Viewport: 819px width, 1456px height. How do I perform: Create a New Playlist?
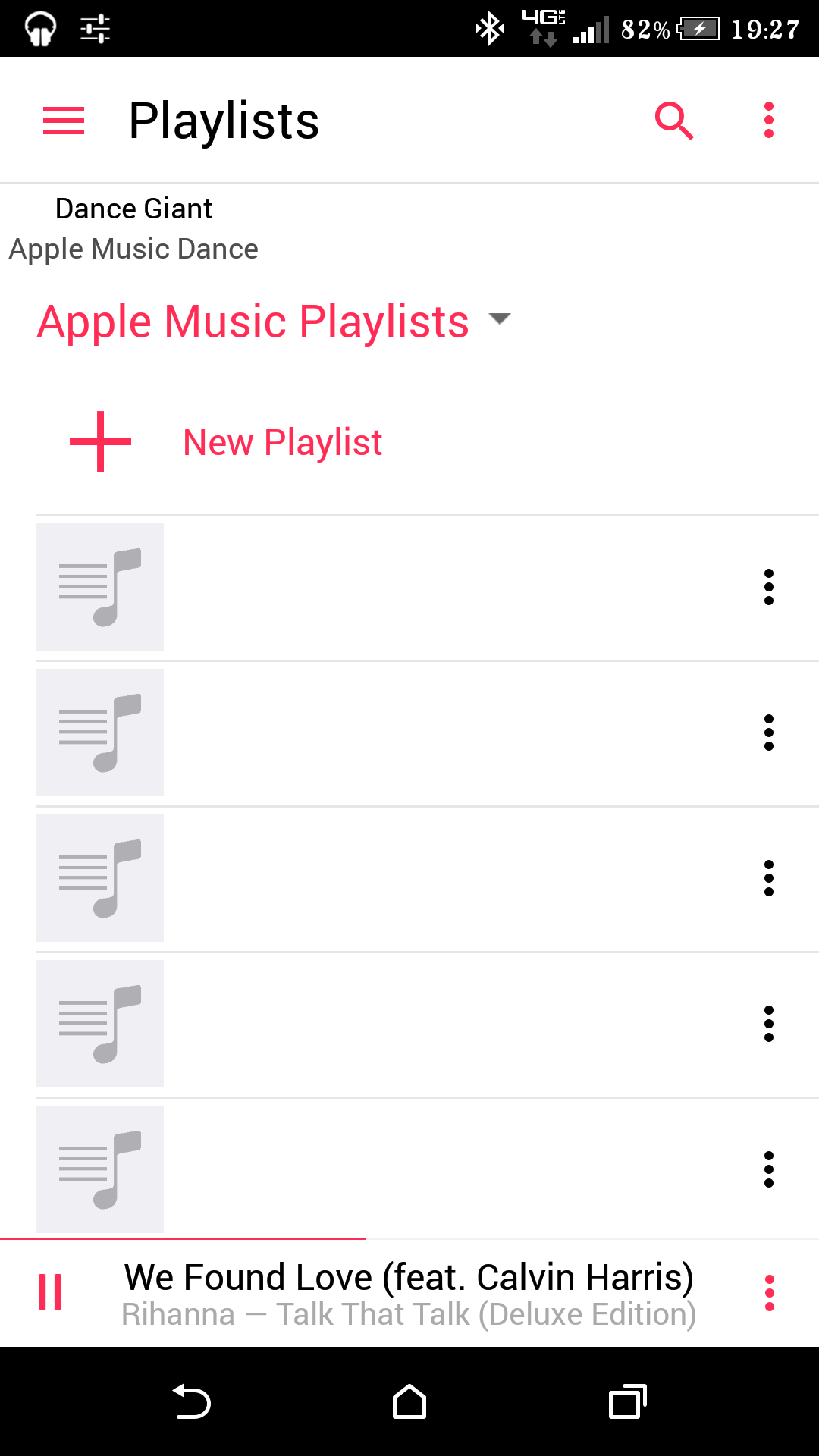(x=282, y=442)
